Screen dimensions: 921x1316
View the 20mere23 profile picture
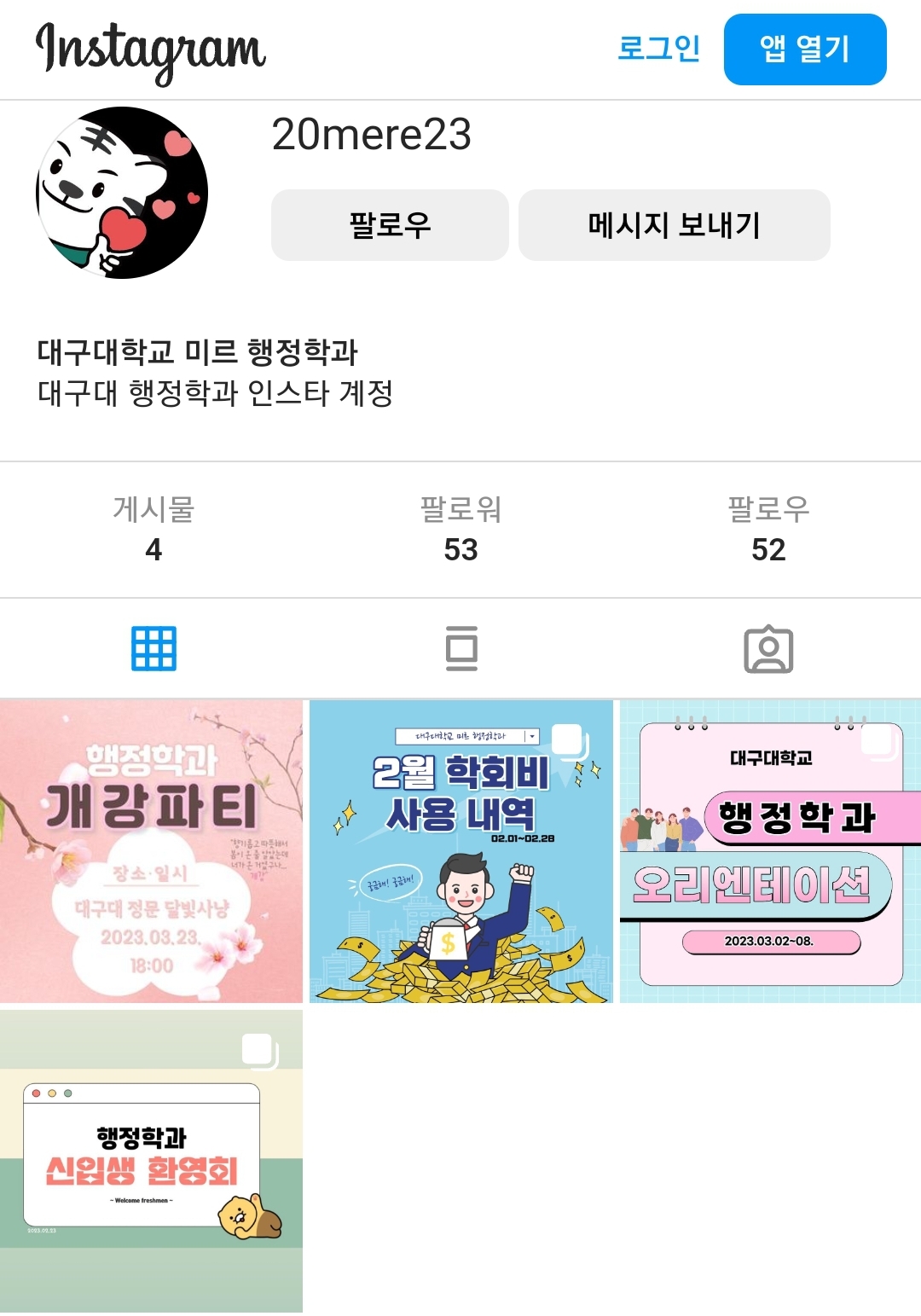point(122,193)
